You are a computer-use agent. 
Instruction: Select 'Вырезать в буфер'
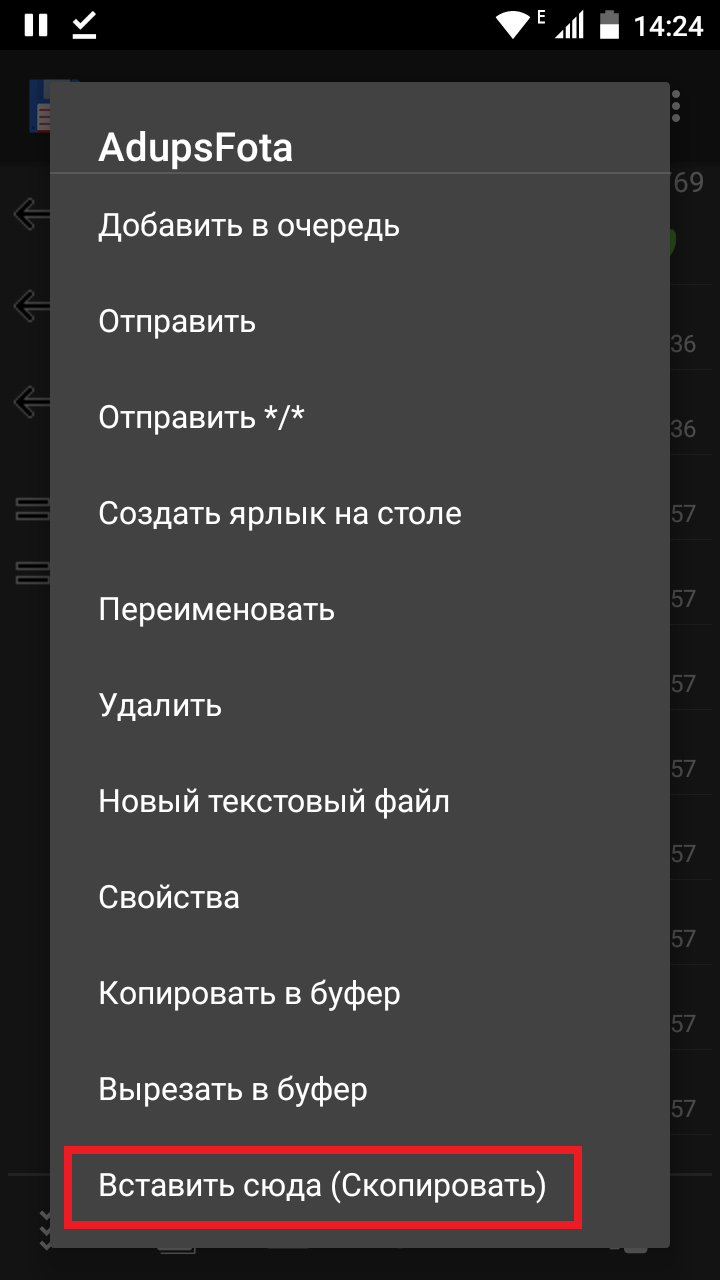[x=360, y=1090]
